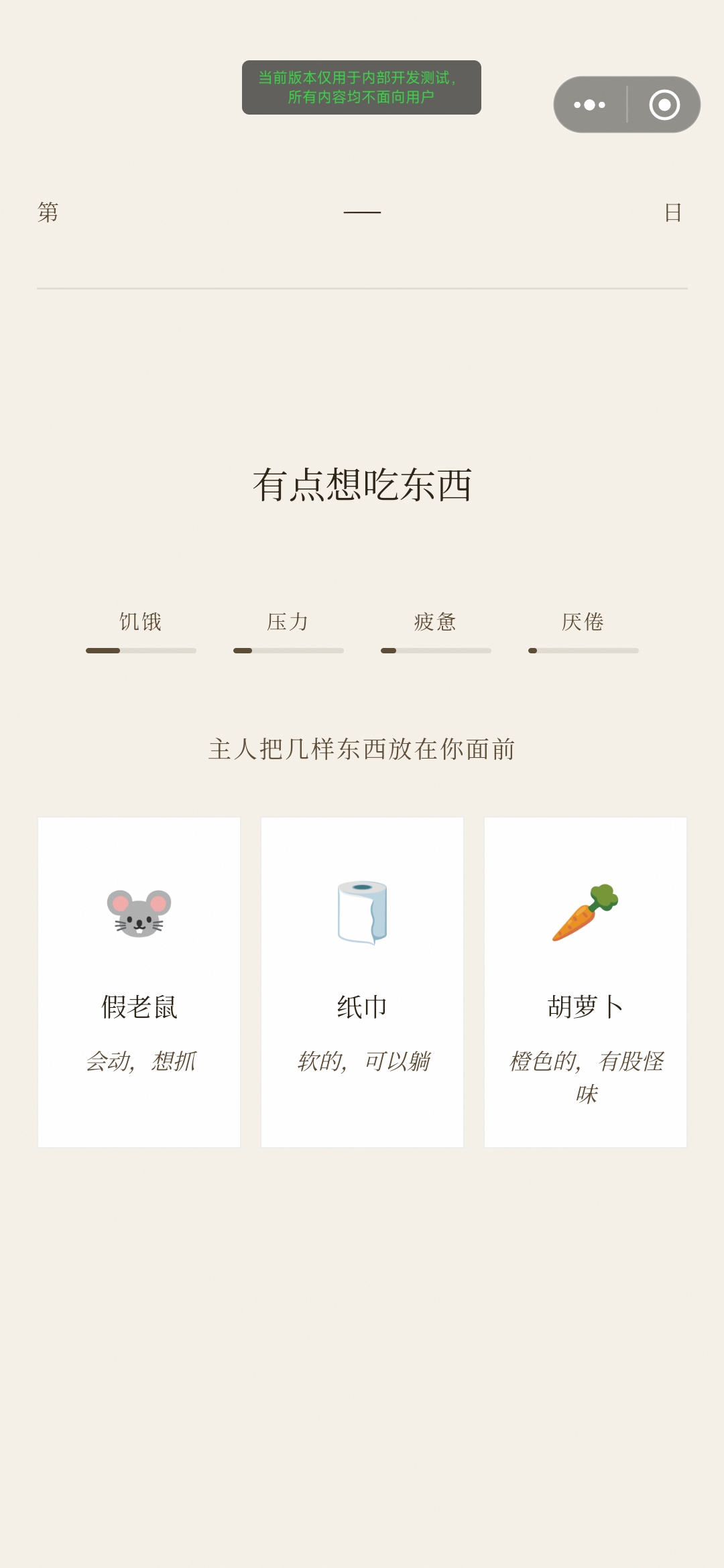Choose the 胡萝卜 option with 橙色的，有股怪味

tap(585, 978)
